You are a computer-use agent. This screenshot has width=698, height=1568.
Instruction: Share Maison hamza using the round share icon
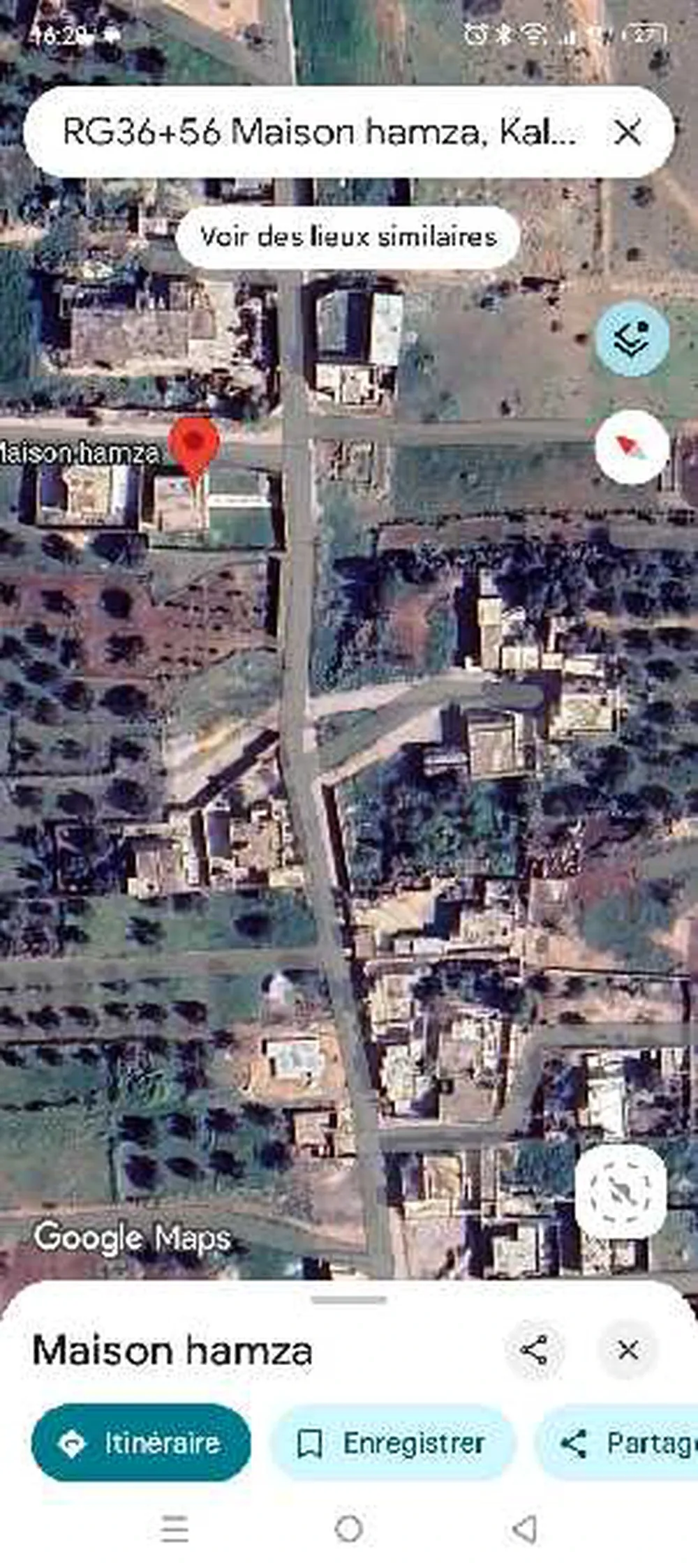point(534,1350)
